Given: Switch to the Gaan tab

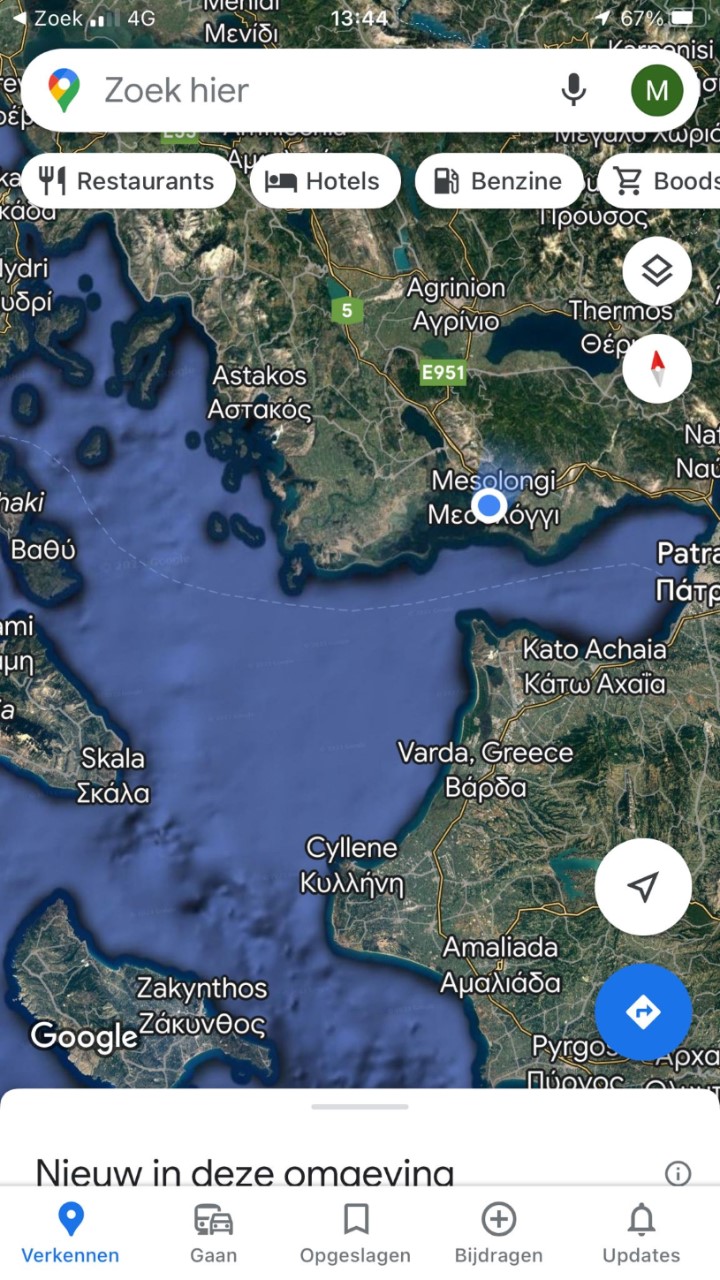Looking at the screenshot, I should tap(213, 1234).
